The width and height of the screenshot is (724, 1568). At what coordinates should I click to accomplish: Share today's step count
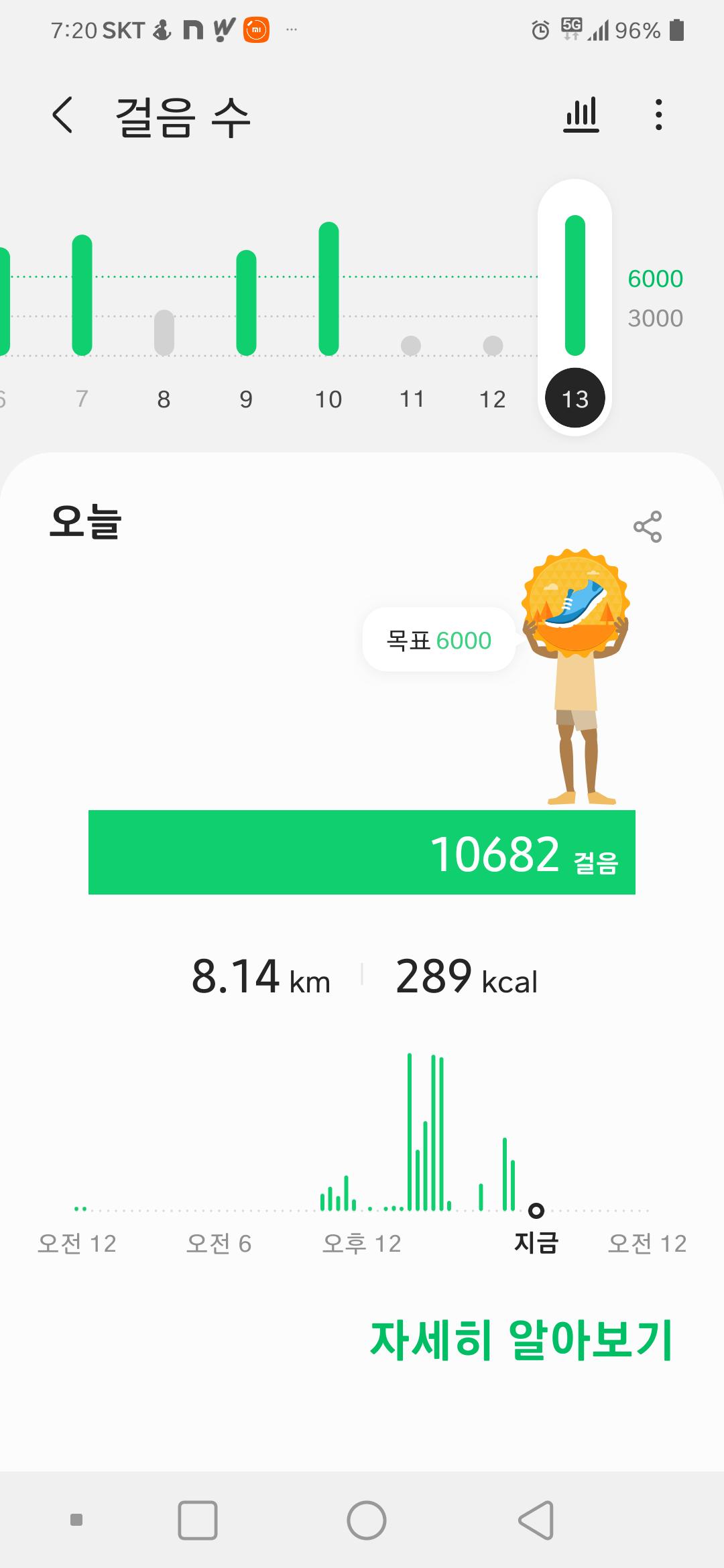coord(648,527)
